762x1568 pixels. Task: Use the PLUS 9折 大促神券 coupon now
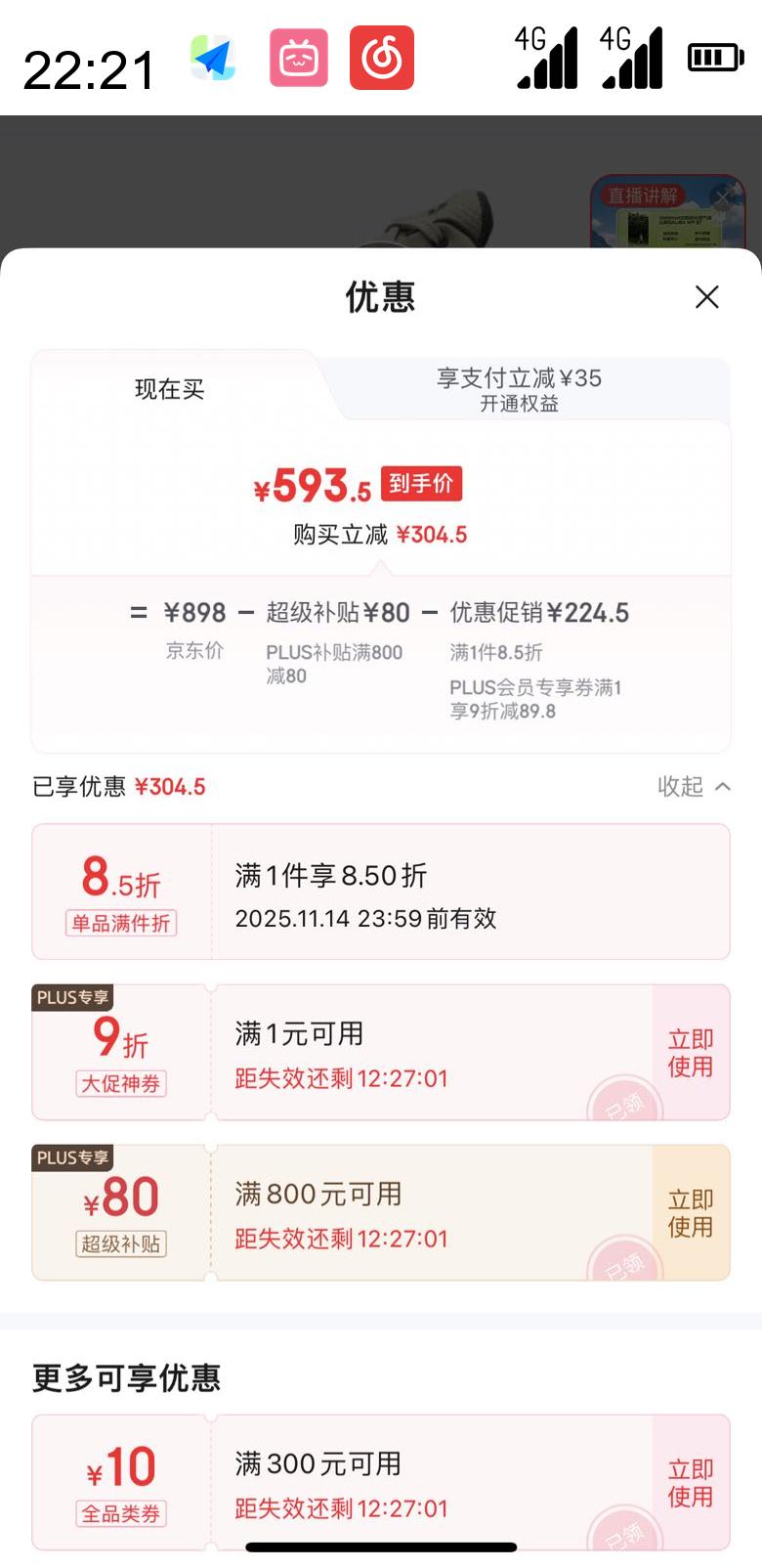pyautogui.click(x=691, y=1053)
